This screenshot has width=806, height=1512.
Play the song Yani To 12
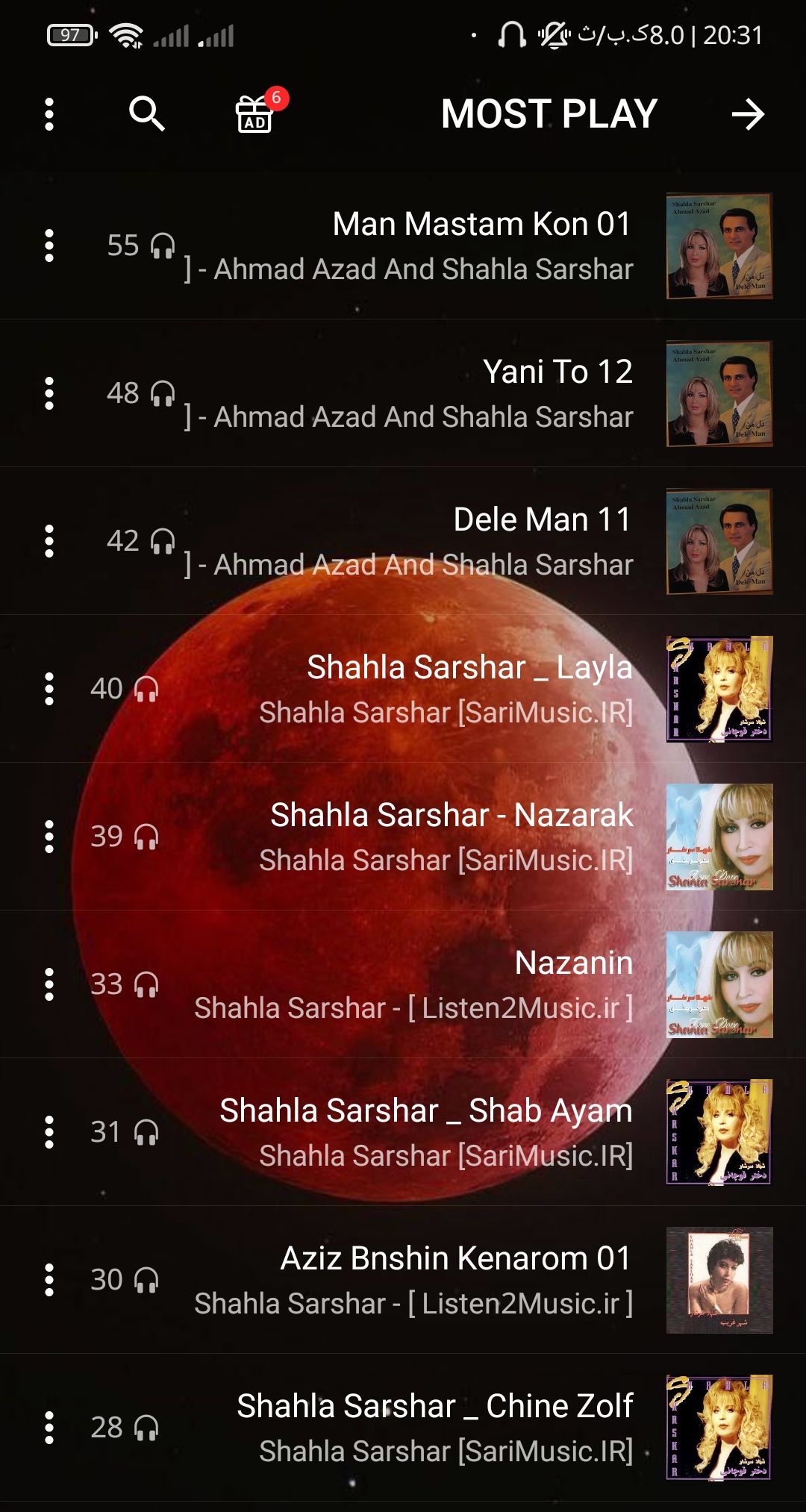pyautogui.click(x=557, y=372)
